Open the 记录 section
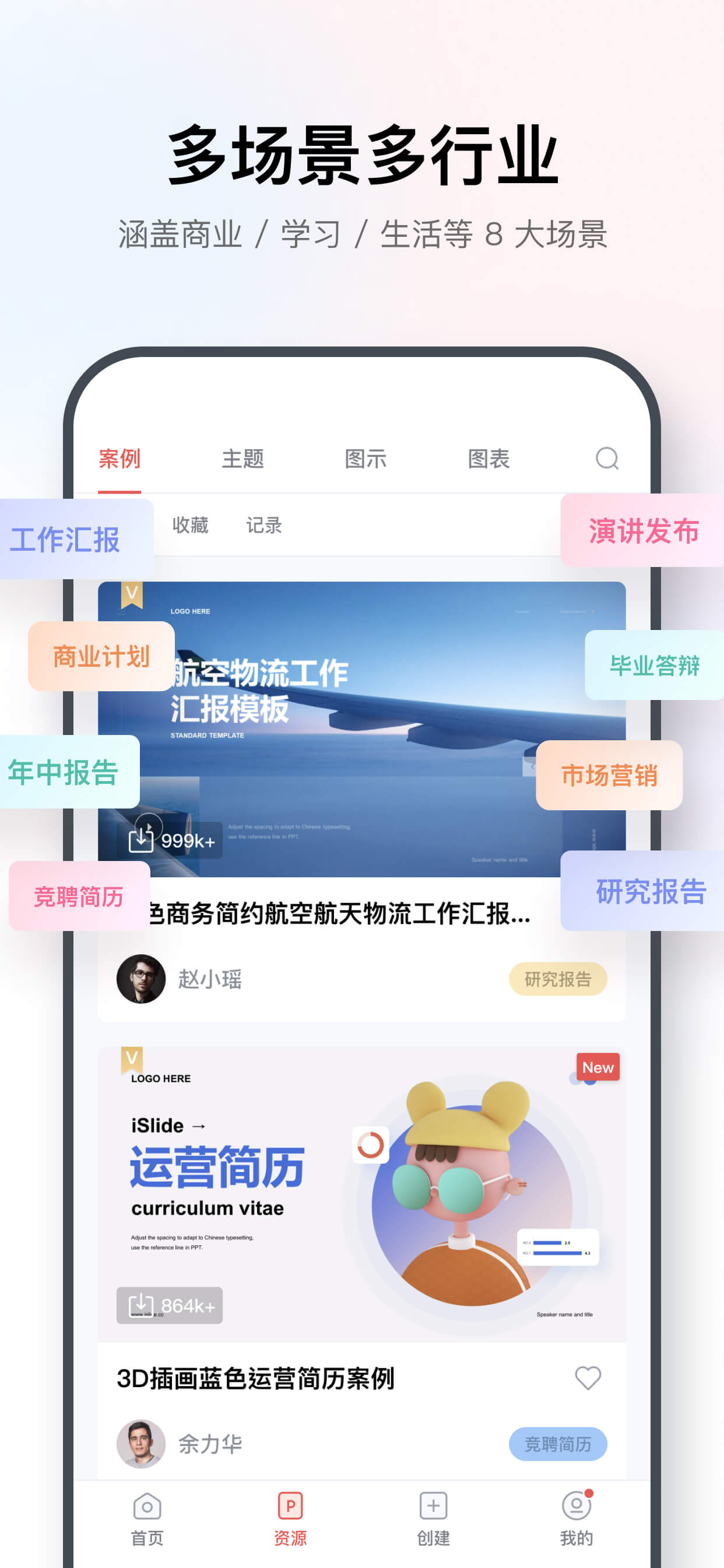 266,524
